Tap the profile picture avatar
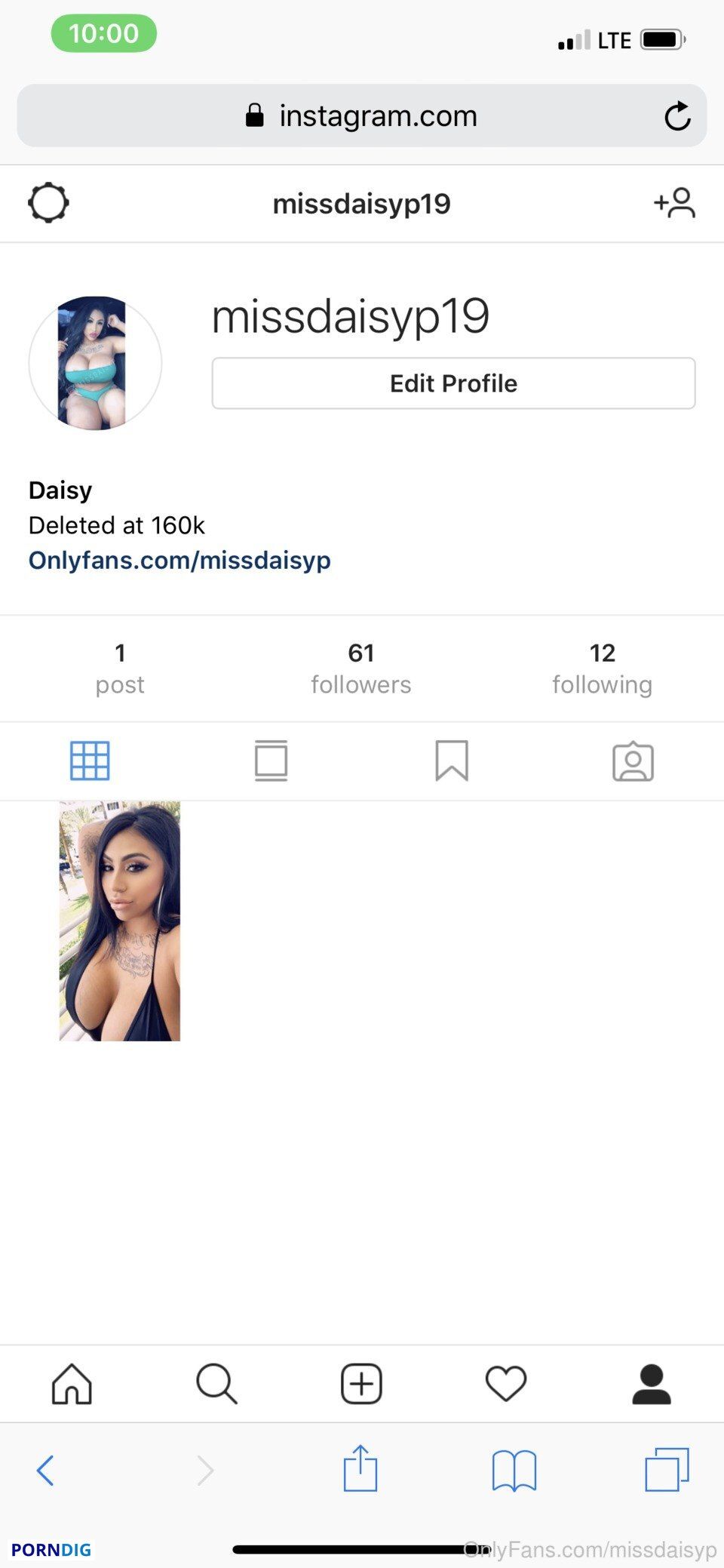The width and height of the screenshot is (724, 1568). point(95,363)
